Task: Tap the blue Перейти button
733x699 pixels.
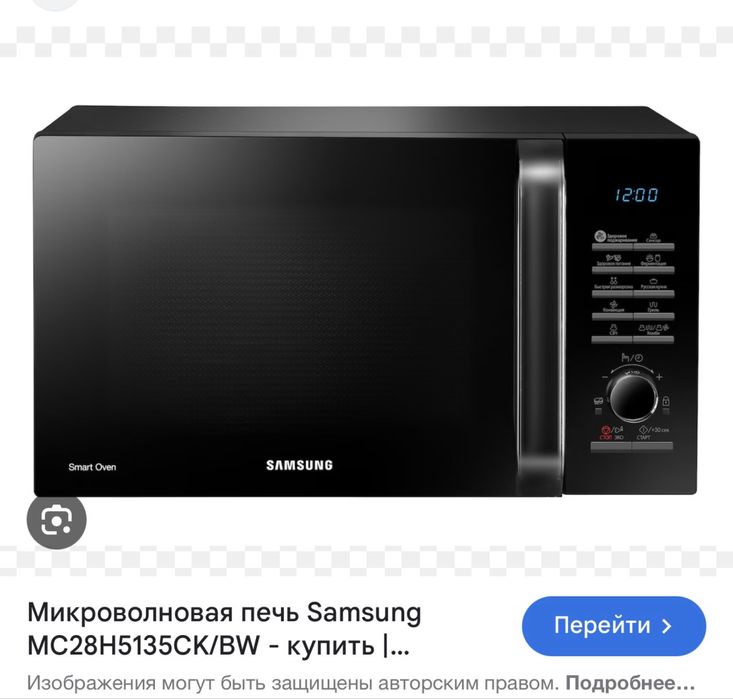Action: point(613,626)
